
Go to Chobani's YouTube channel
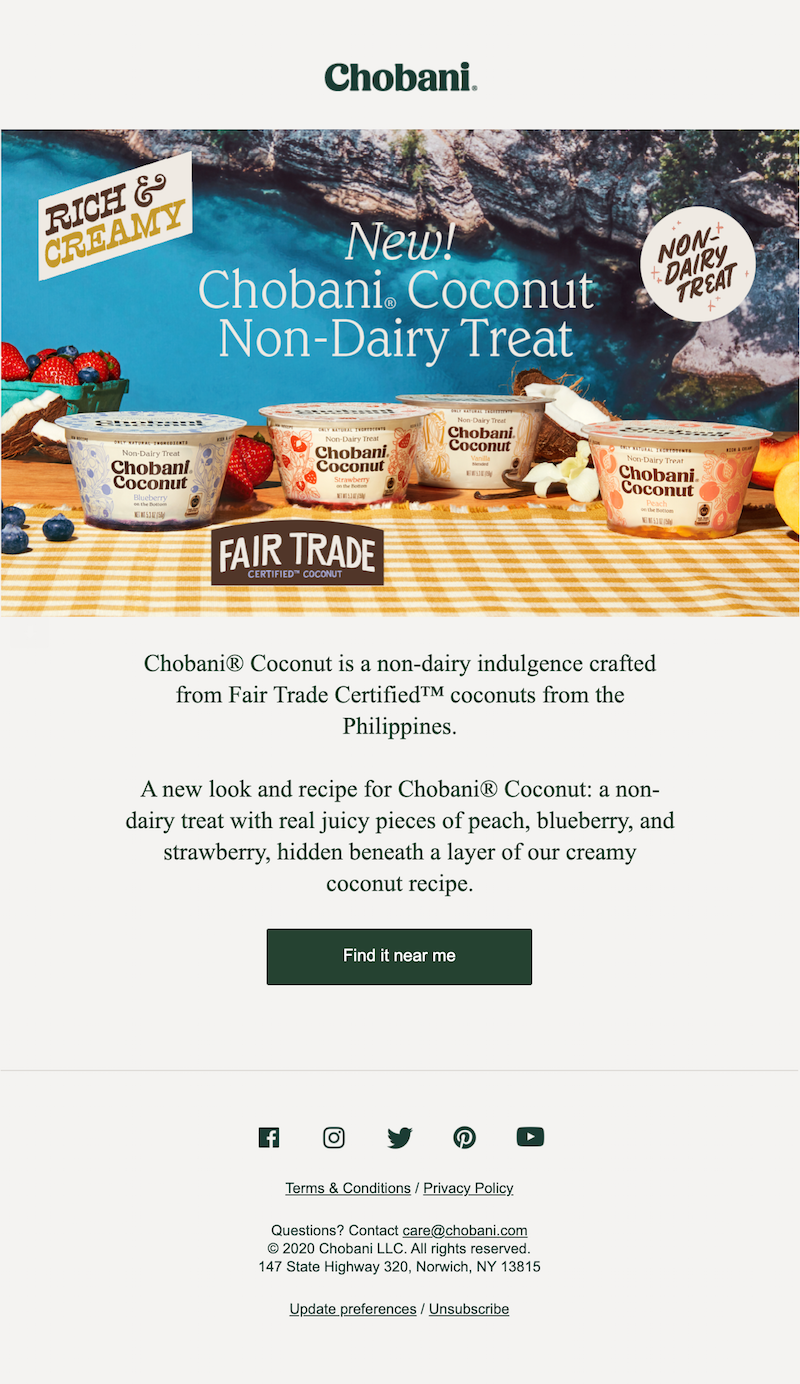coord(530,1137)
